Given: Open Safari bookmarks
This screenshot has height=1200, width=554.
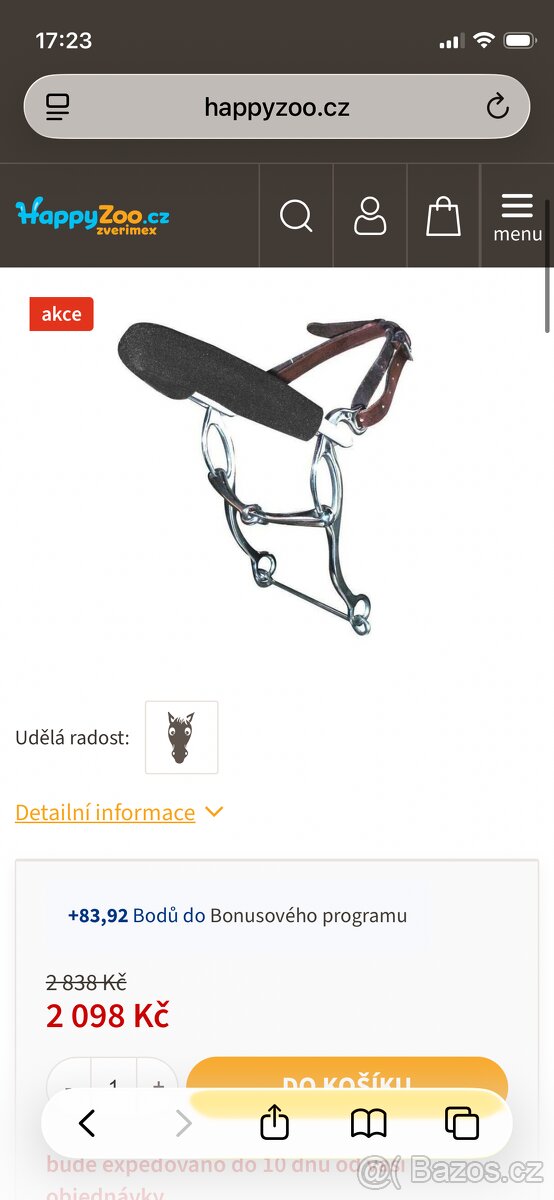Looking at the screenshot, I should [369, 1124].
